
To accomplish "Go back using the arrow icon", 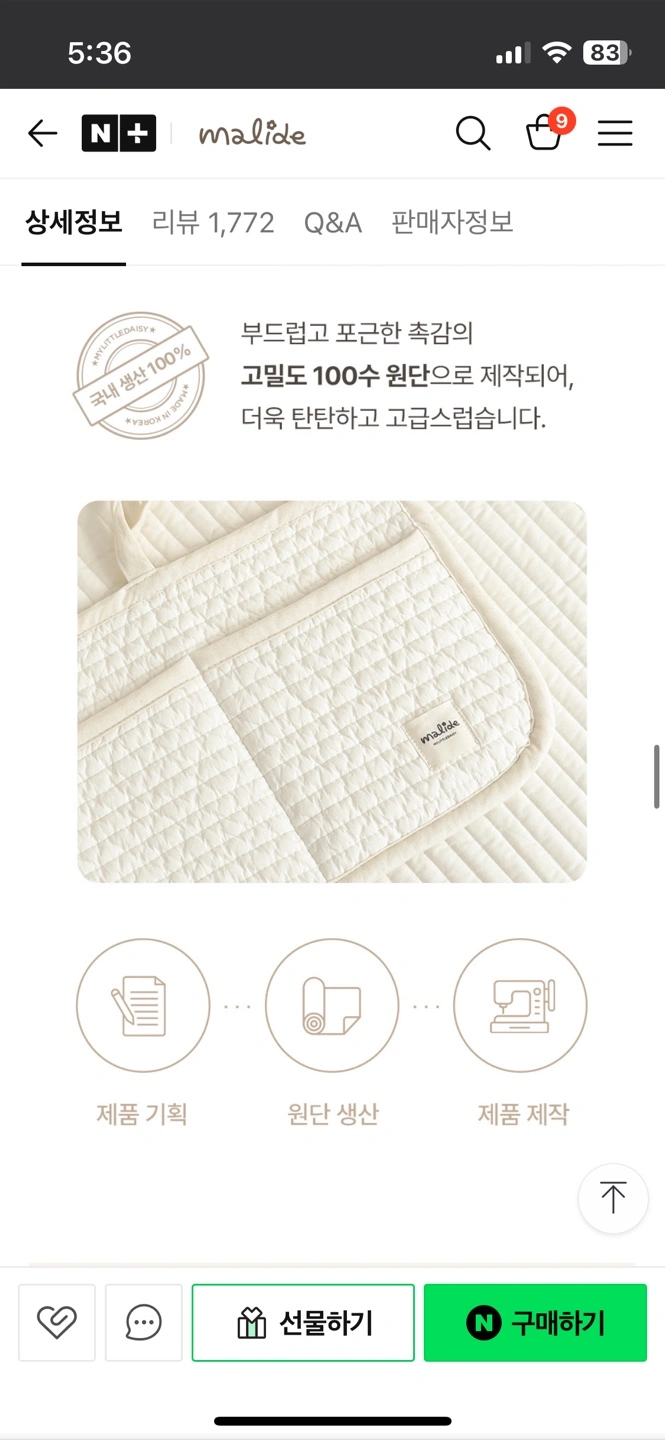I will [42, 133].
